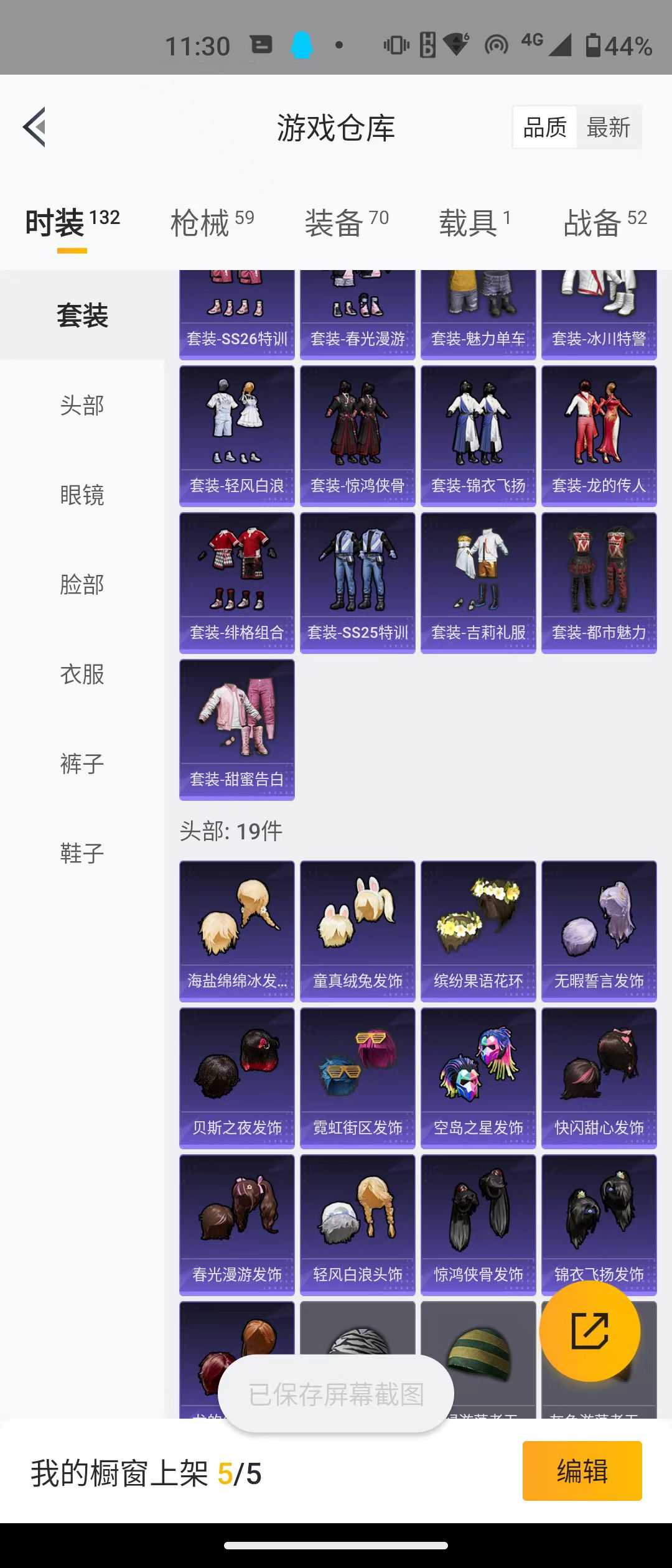The height and width of the screenshot is (1568, 672).
Task: Open the 脸部 category
Action: [82, 585]
